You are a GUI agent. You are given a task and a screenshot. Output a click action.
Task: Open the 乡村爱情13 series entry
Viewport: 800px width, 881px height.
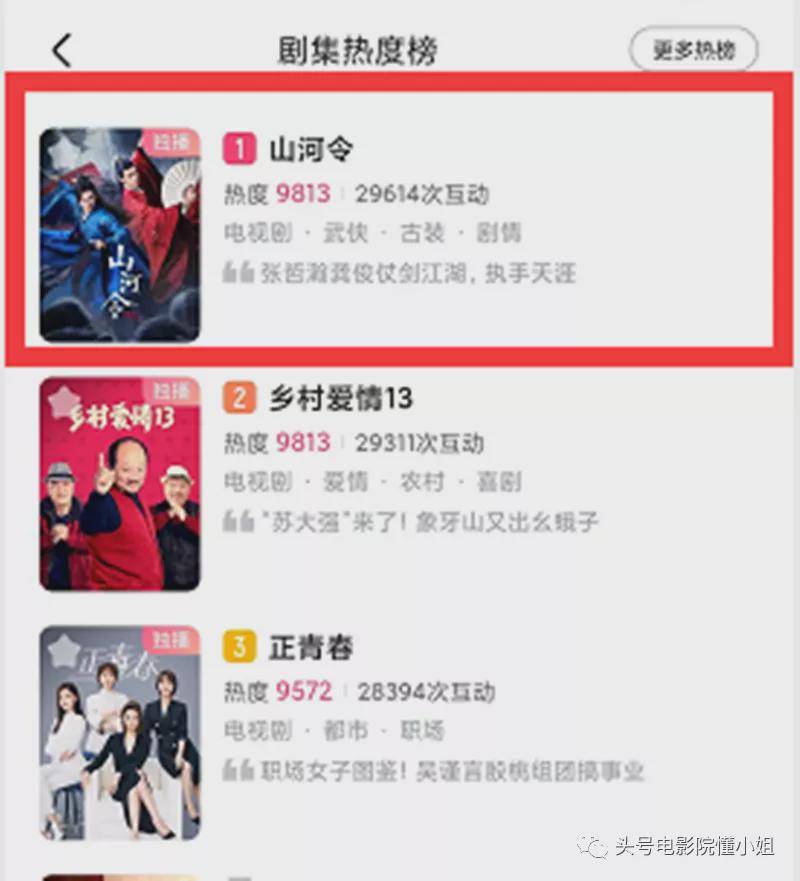pyautogui.click(x=340, y=399)
